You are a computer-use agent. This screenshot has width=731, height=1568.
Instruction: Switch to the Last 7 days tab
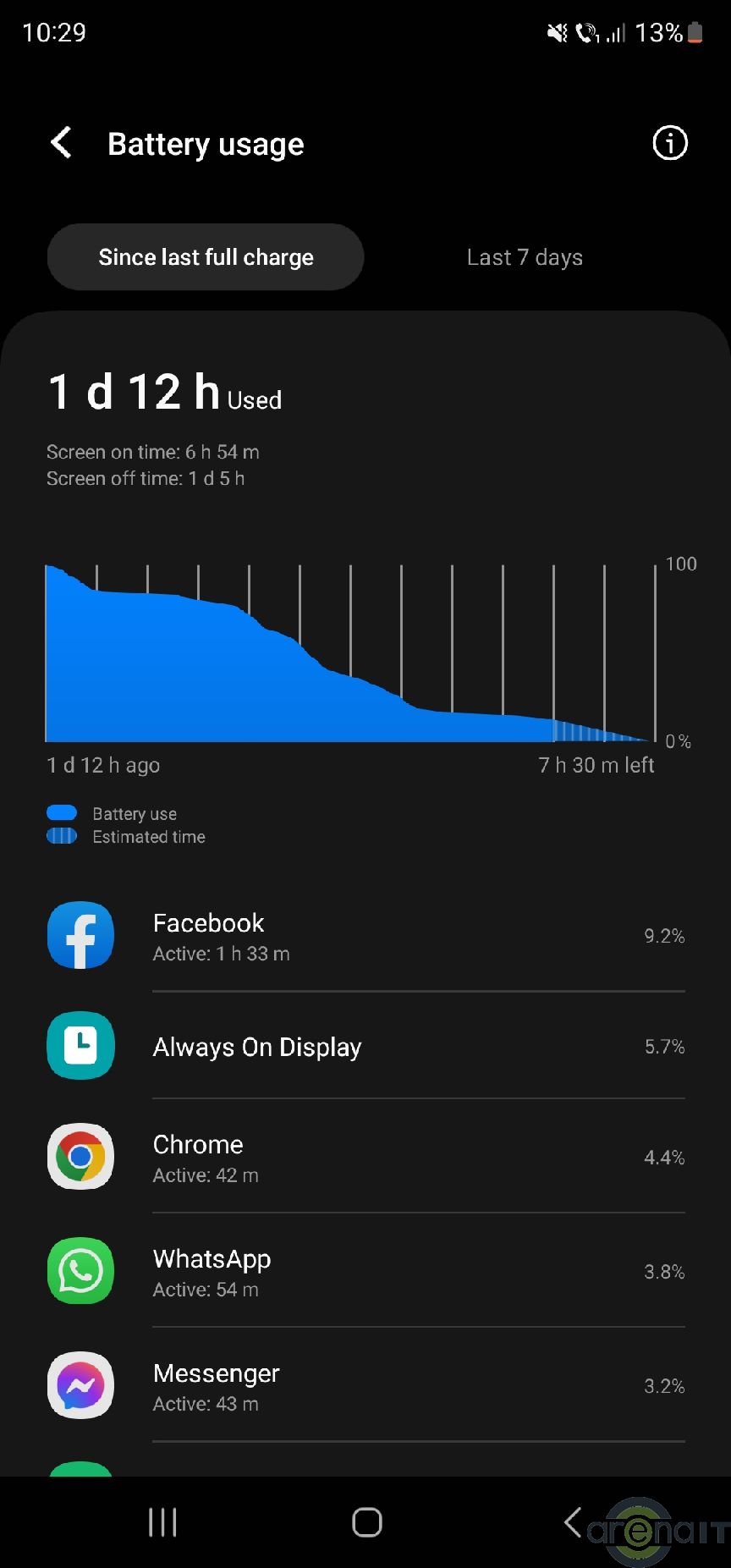525,257
